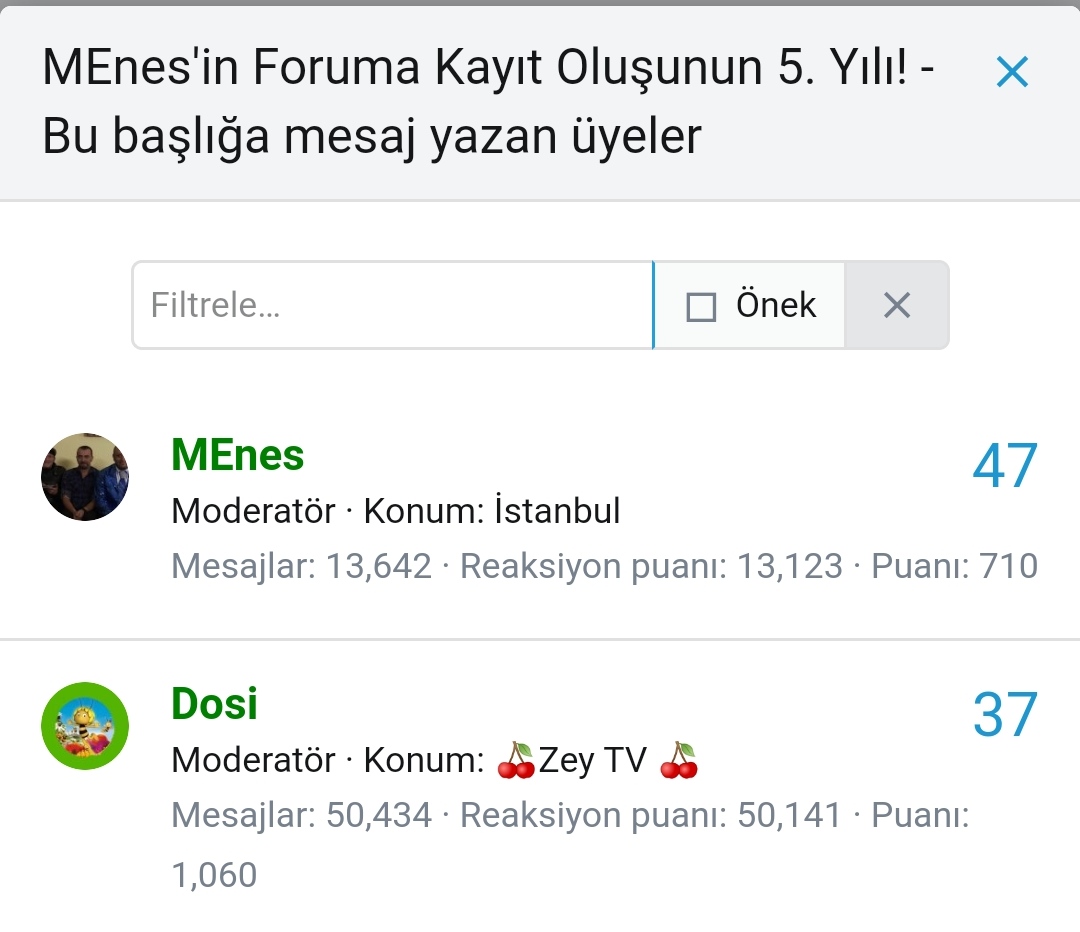Focus the Filtrele text field
Viewport: 1080px width, 932px height.
[x=392, y=305]
